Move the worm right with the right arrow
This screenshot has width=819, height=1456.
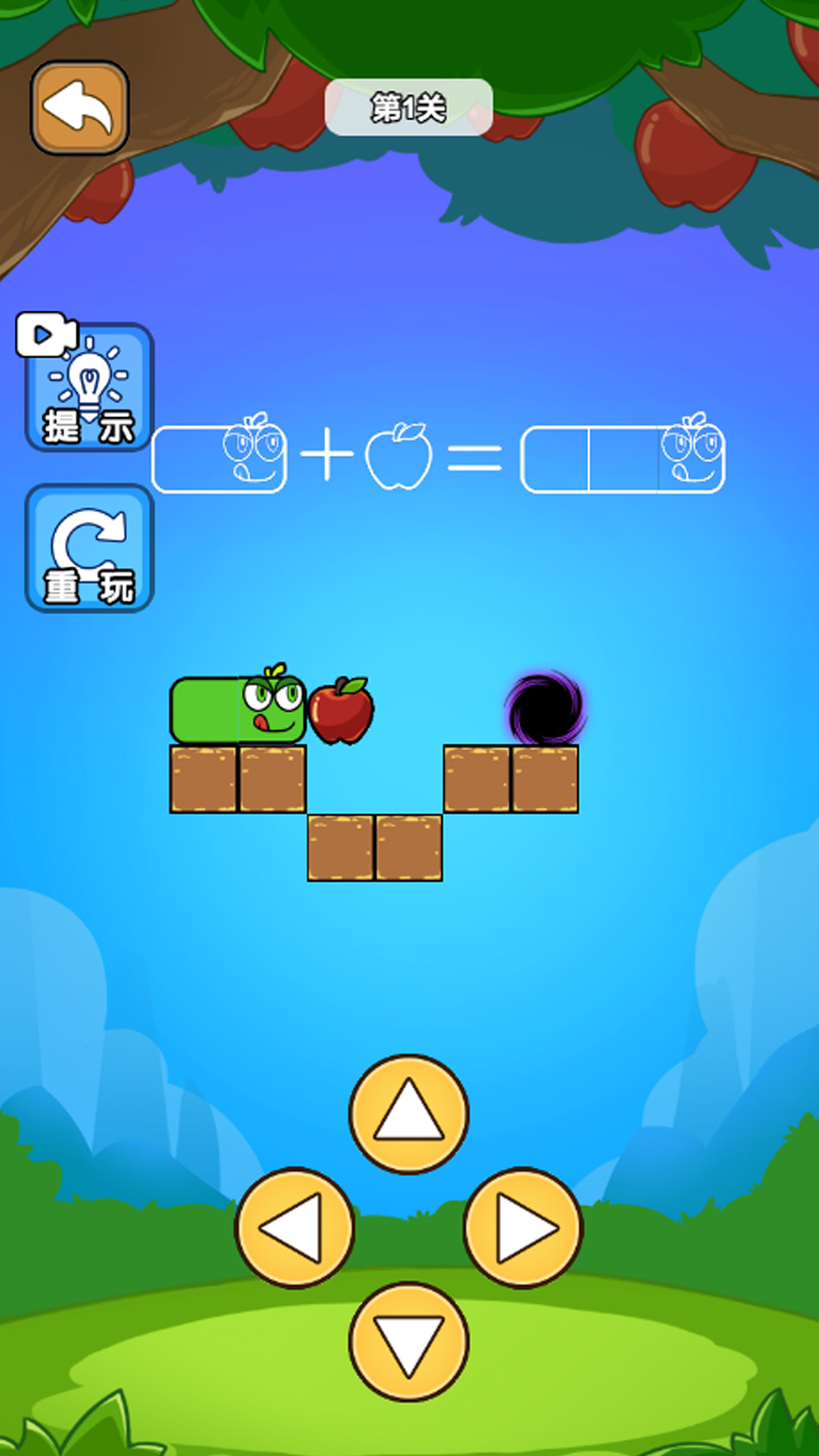(523, 1228)
